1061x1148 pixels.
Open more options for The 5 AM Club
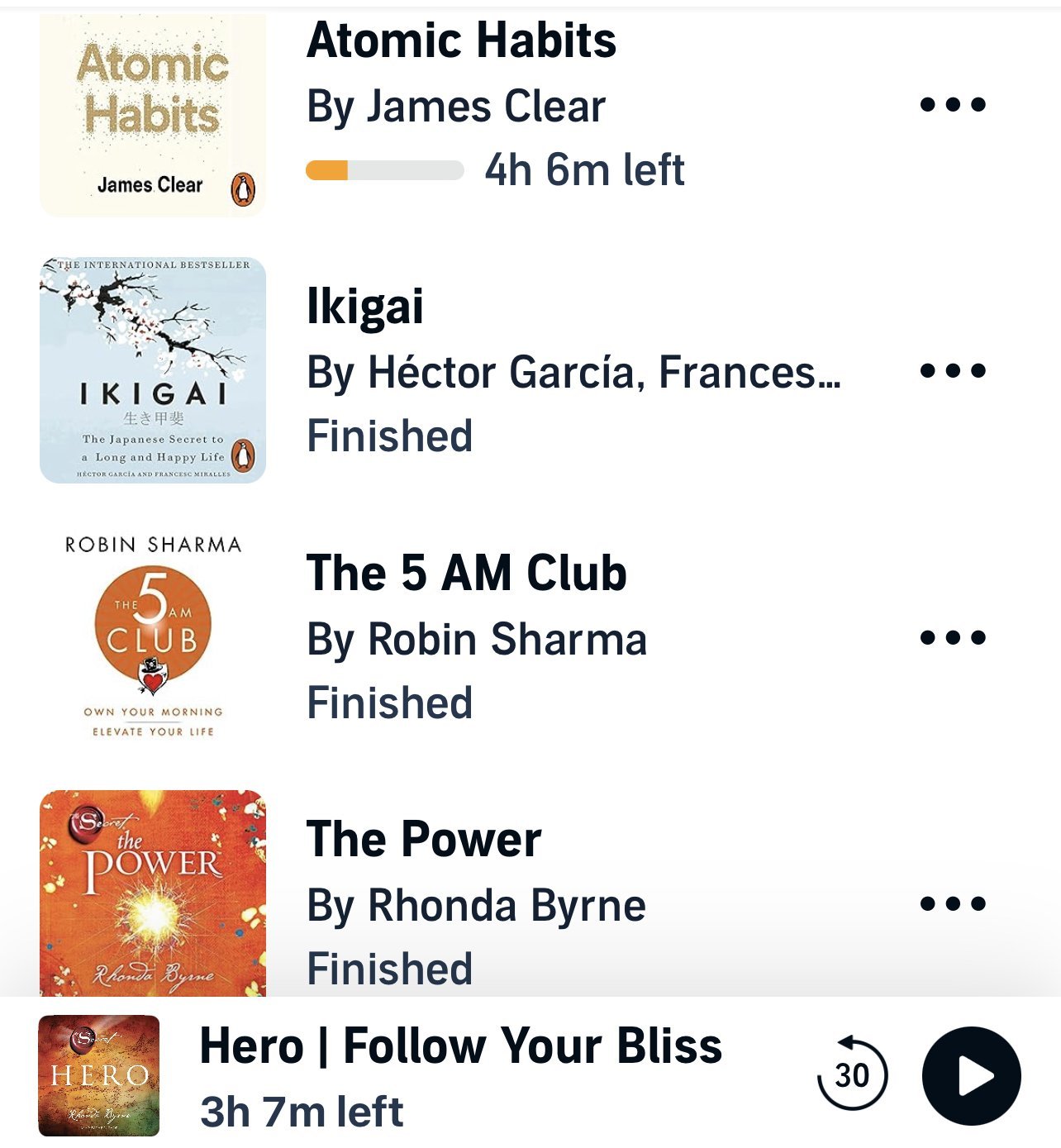click(953, 637)
